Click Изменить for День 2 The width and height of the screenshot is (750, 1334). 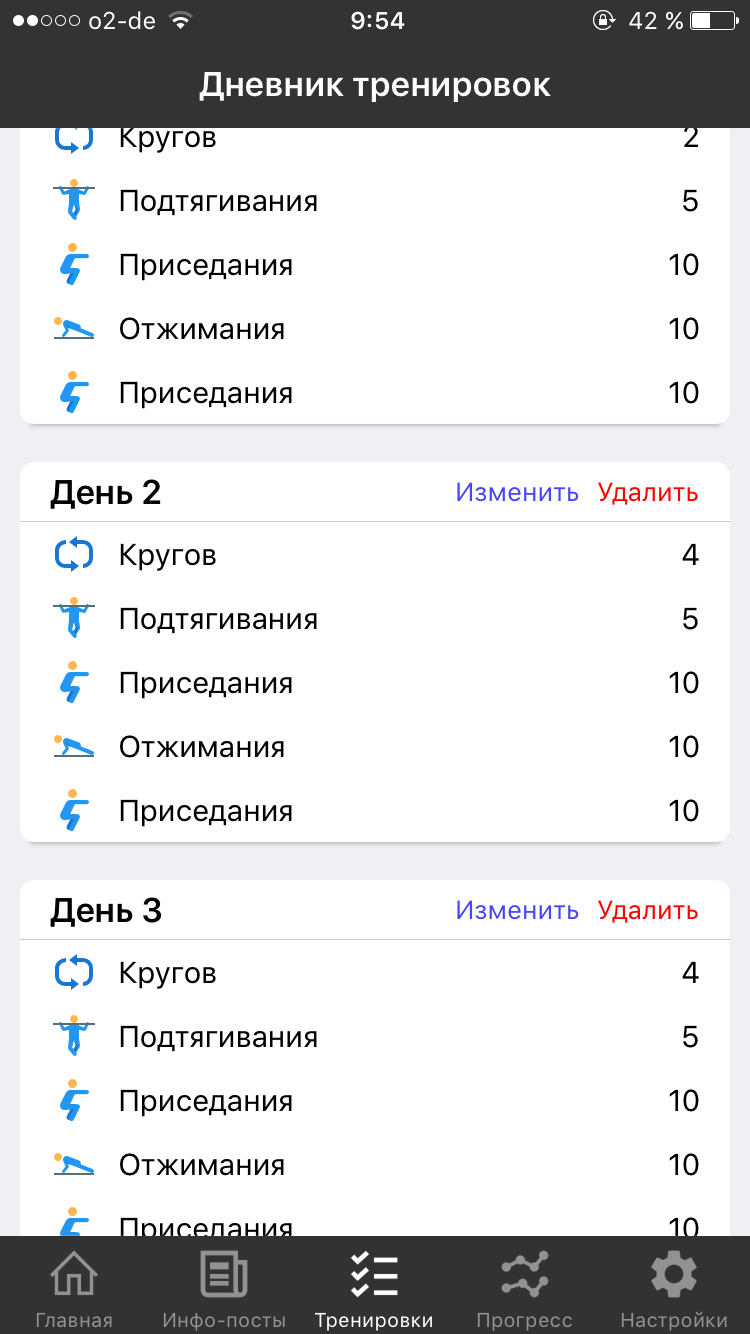point(517,492)
